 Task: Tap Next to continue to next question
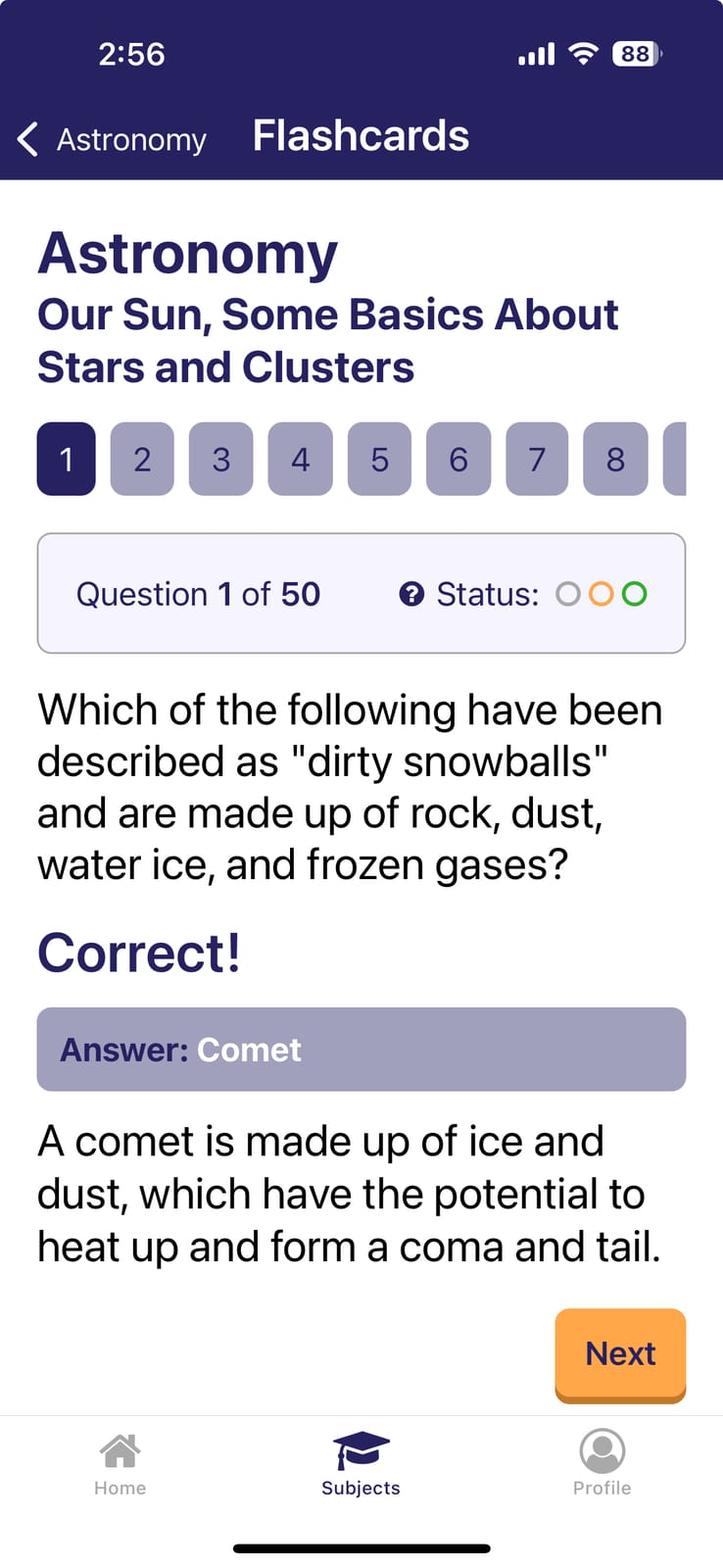coord(620,1354)
